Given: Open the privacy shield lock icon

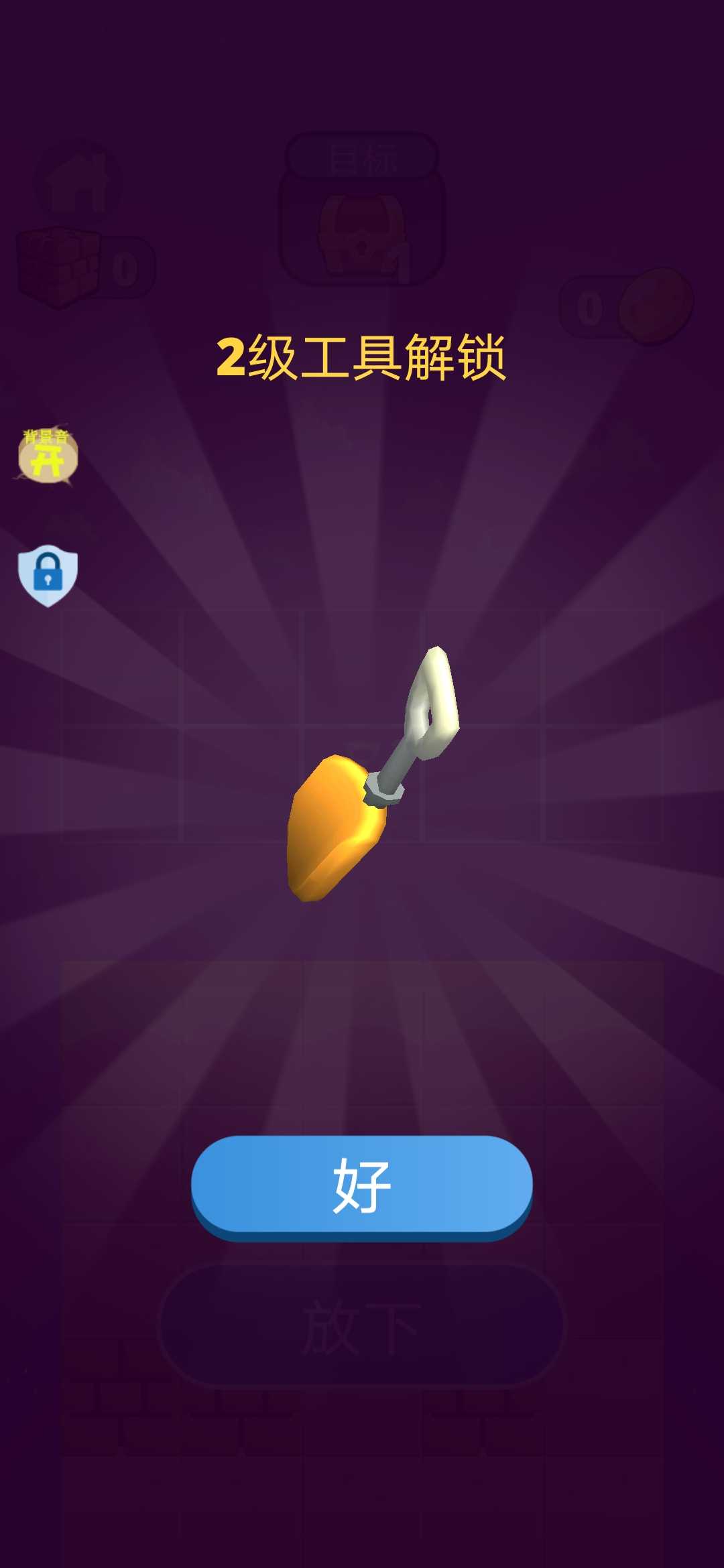Looking at the screenshot, I should point(48,575).
